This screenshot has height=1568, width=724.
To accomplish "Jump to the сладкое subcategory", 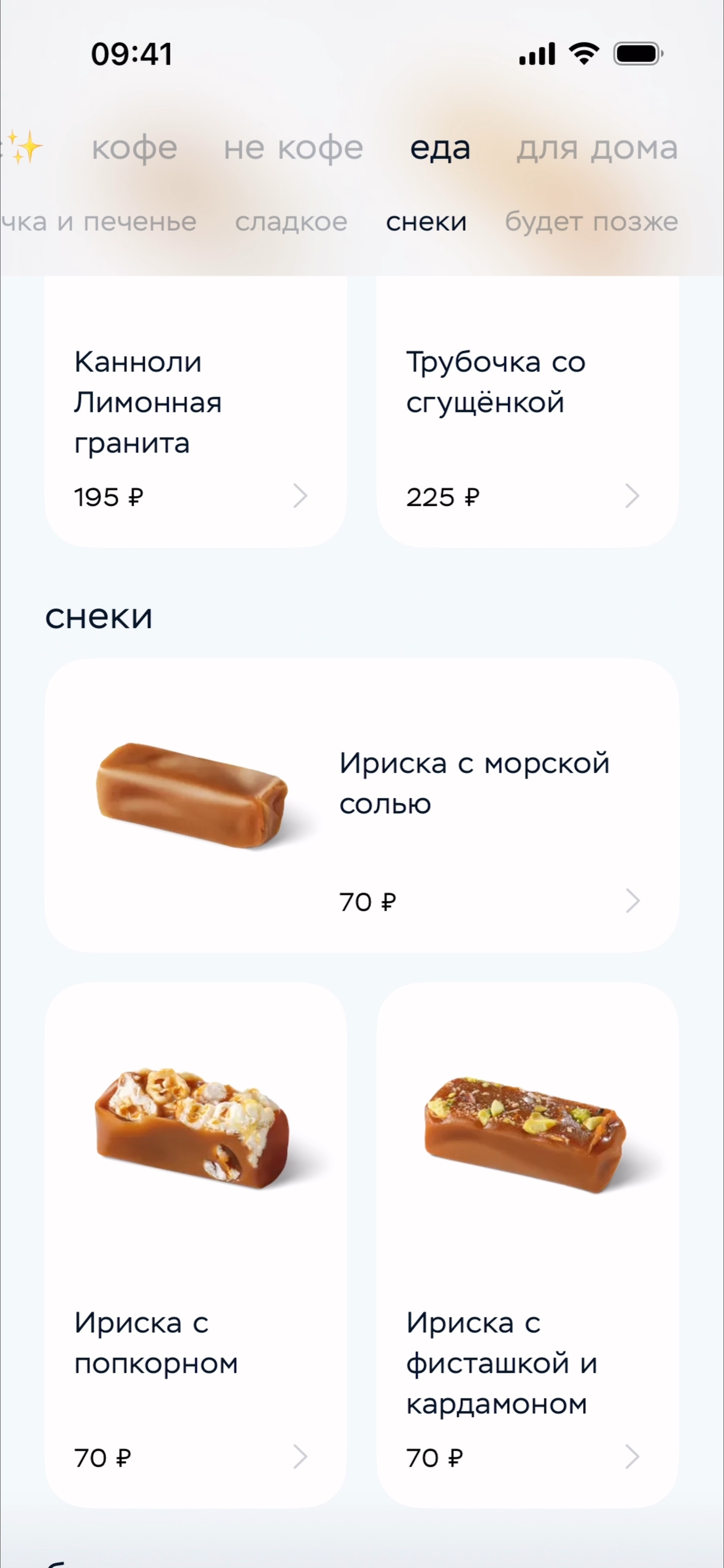I will [x=291, y=222].
